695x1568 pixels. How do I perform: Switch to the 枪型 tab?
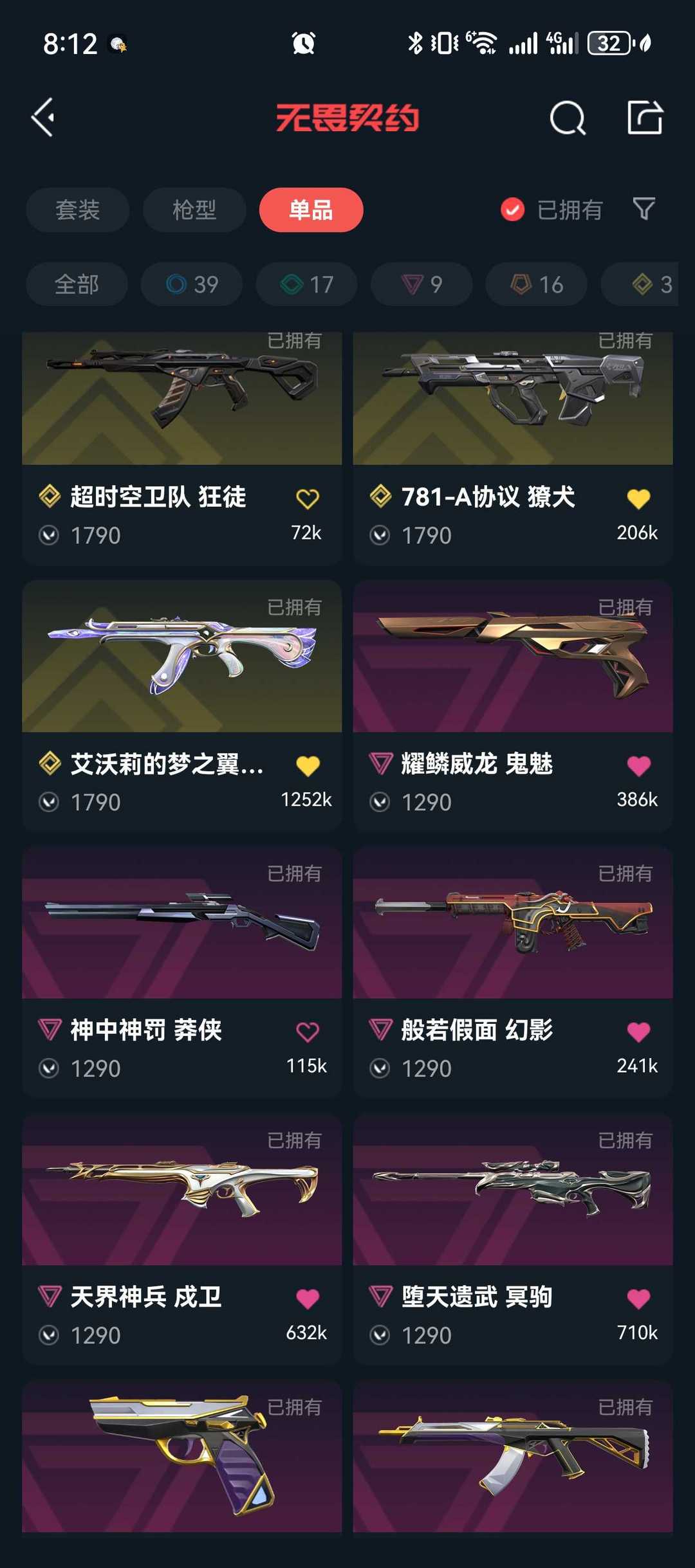click(194, 210)
